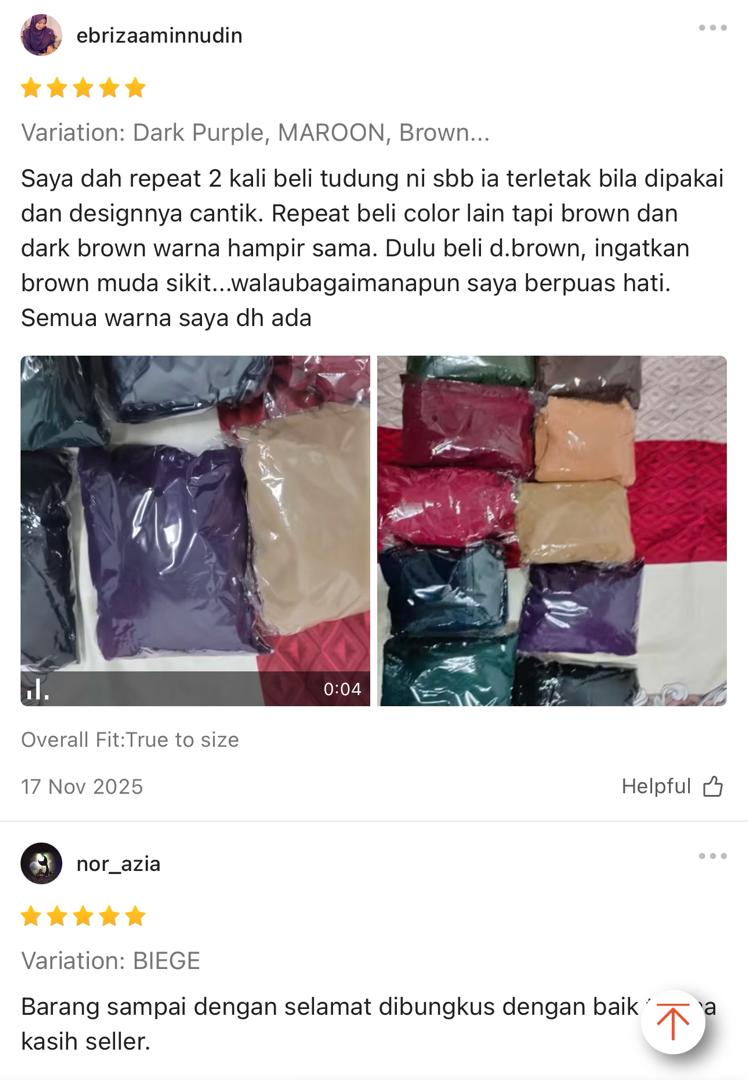Open the review video thumbnail
748x1080 pixels.
tap(195, 530)
